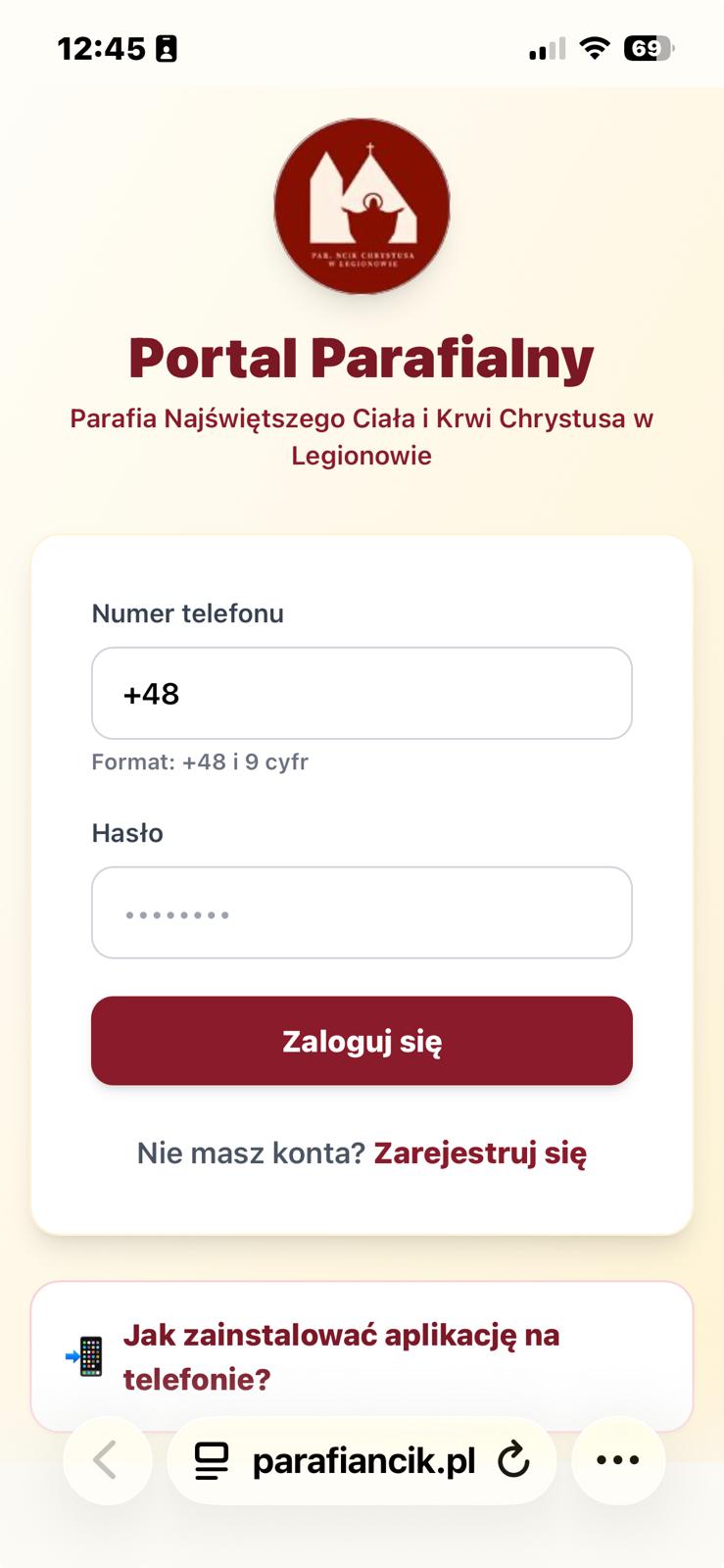Open the browser's three-dot menu

pos(618,1460)
